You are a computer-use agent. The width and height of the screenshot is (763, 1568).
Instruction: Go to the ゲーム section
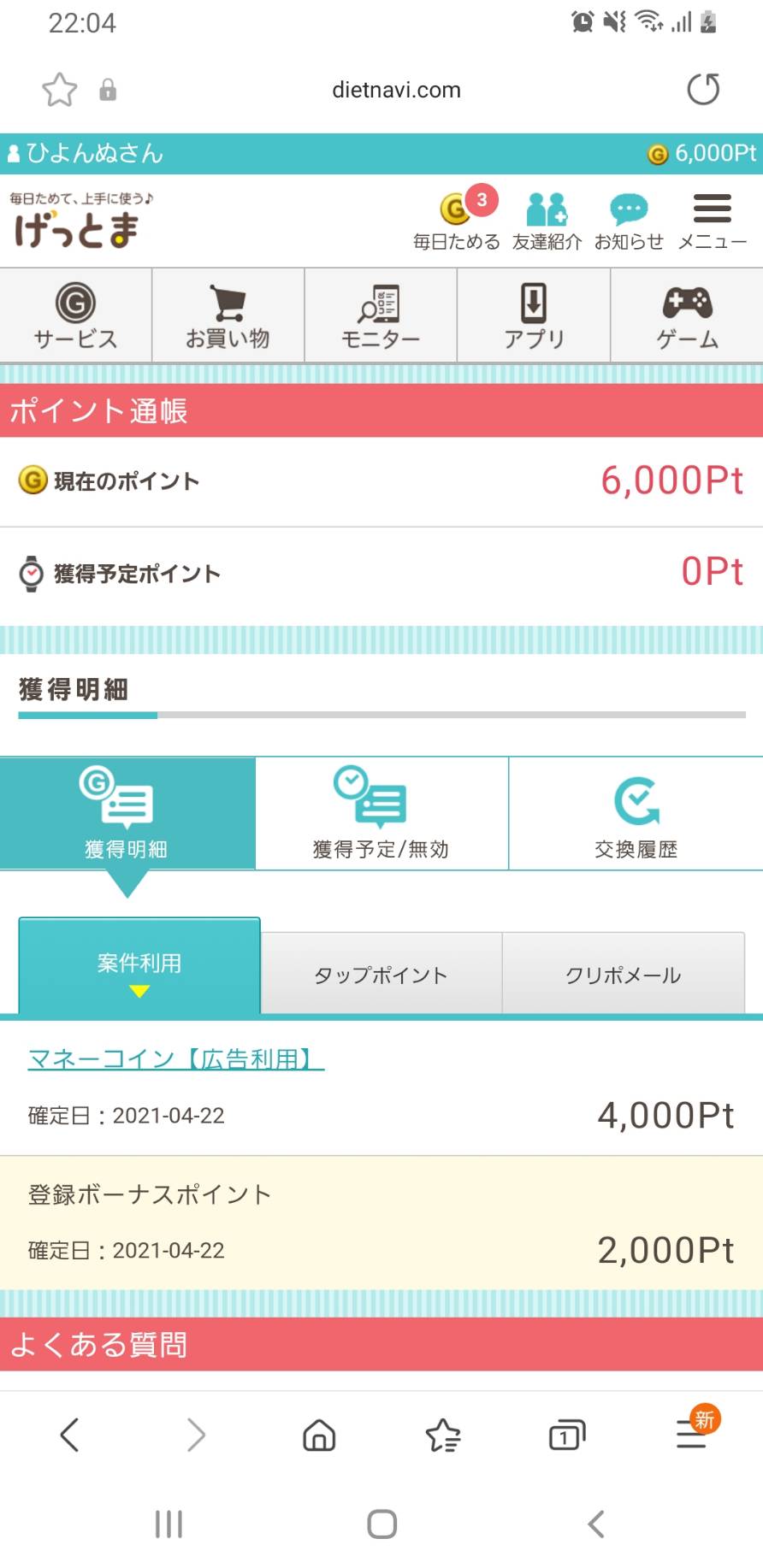point(687,315)
